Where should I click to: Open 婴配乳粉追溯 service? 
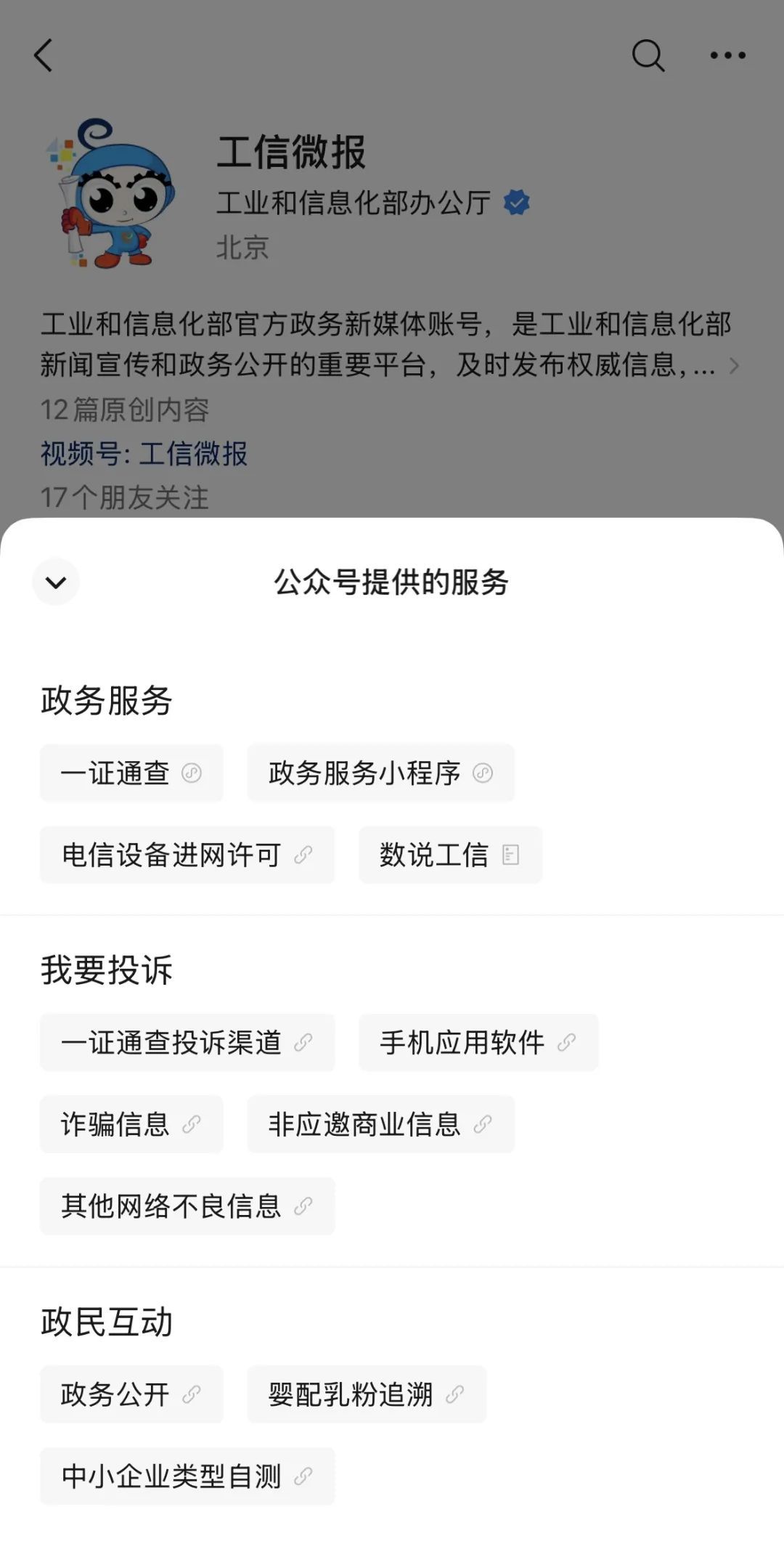(x=367, y=1394)
